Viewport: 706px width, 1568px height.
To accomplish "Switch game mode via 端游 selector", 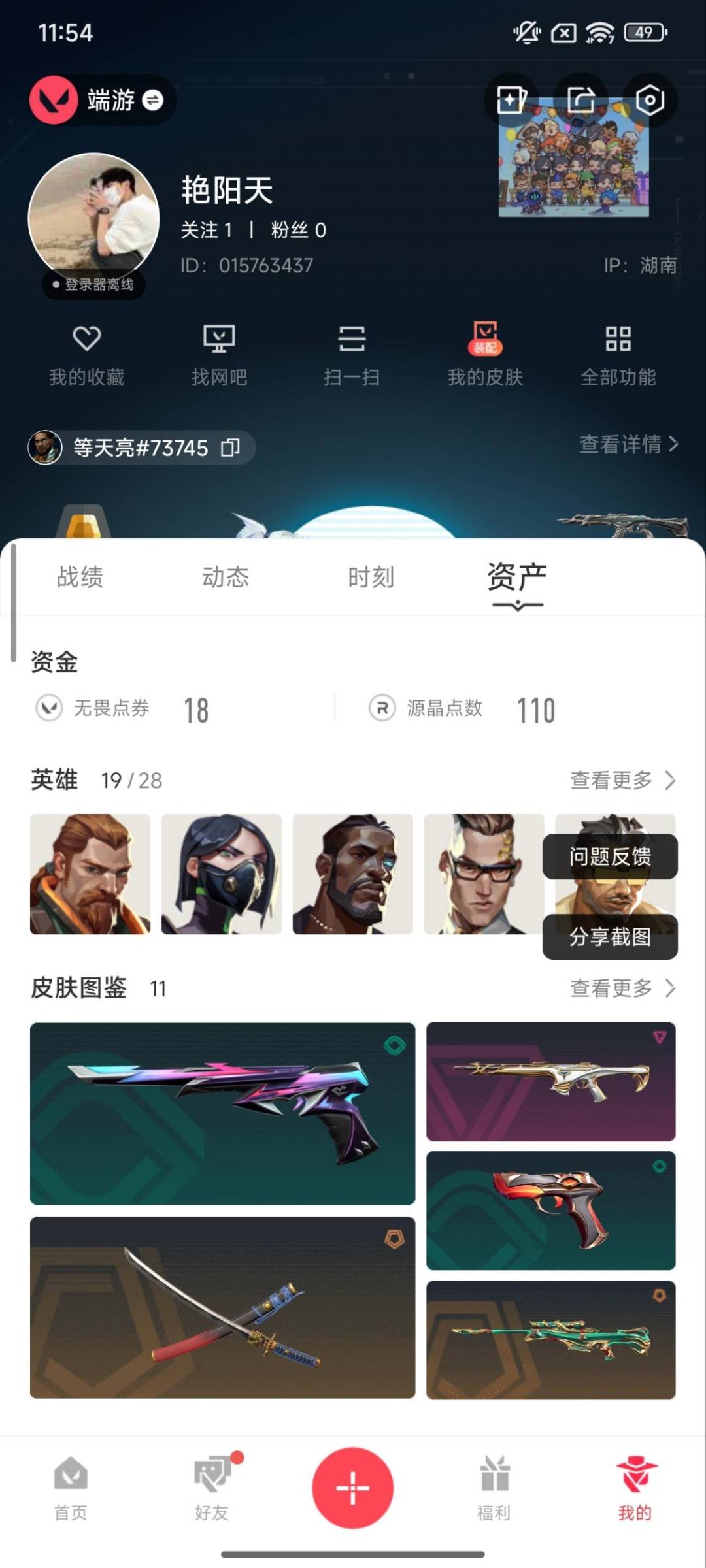I will pyautogui.click(x=103, y=100).
